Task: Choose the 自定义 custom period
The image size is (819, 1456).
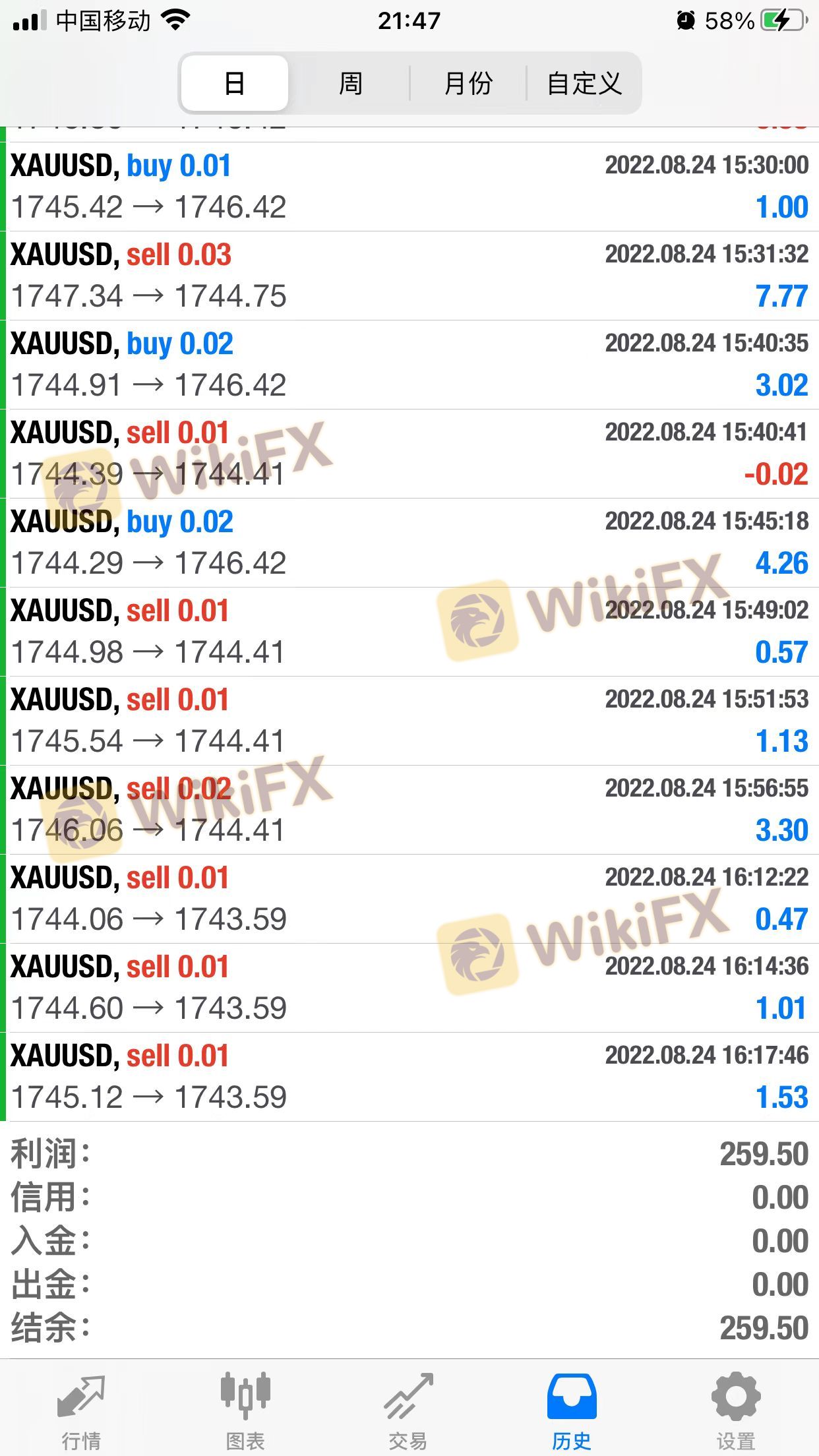Action: pos(584,84)
